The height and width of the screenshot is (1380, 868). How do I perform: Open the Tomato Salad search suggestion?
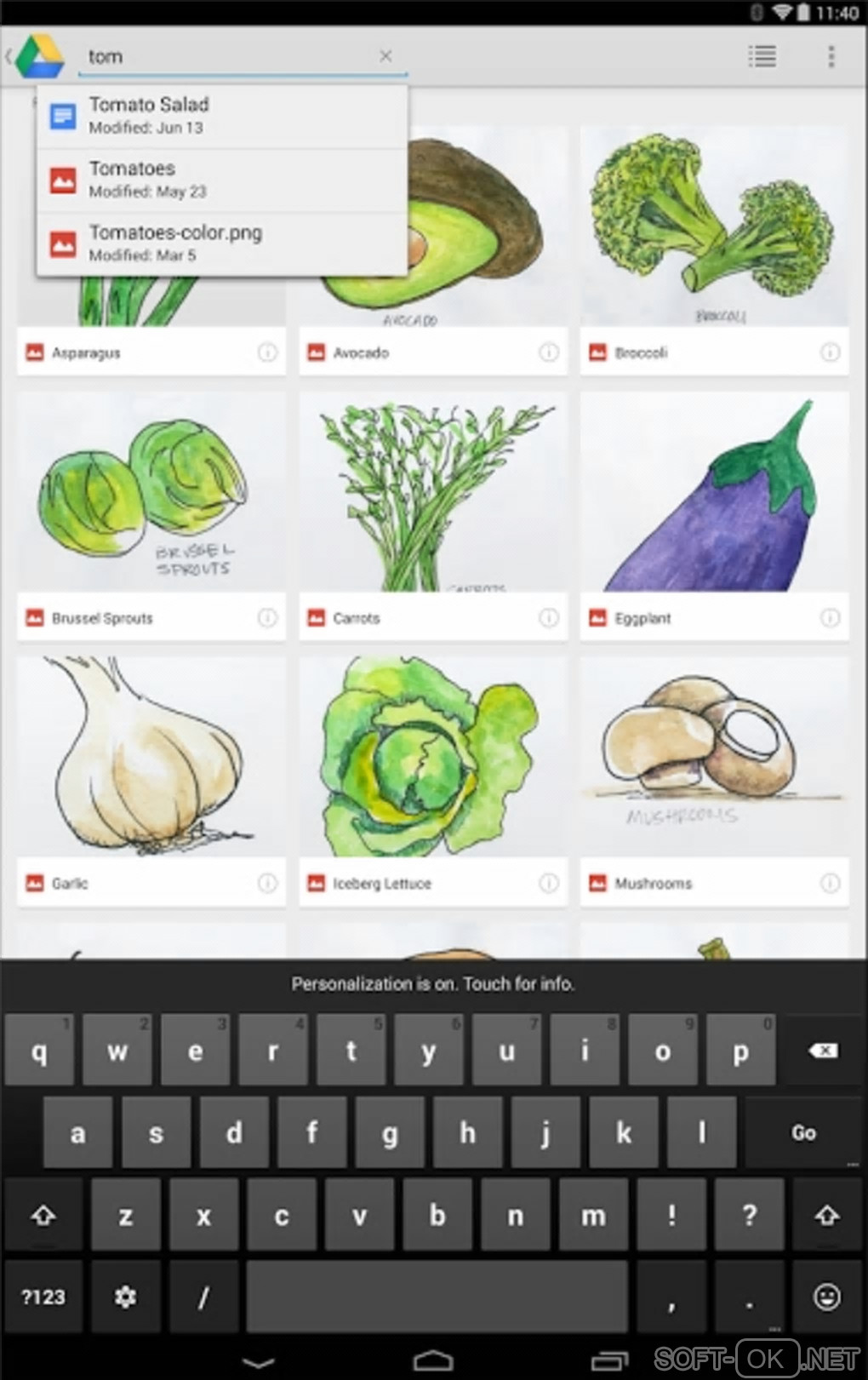point(221,116)
